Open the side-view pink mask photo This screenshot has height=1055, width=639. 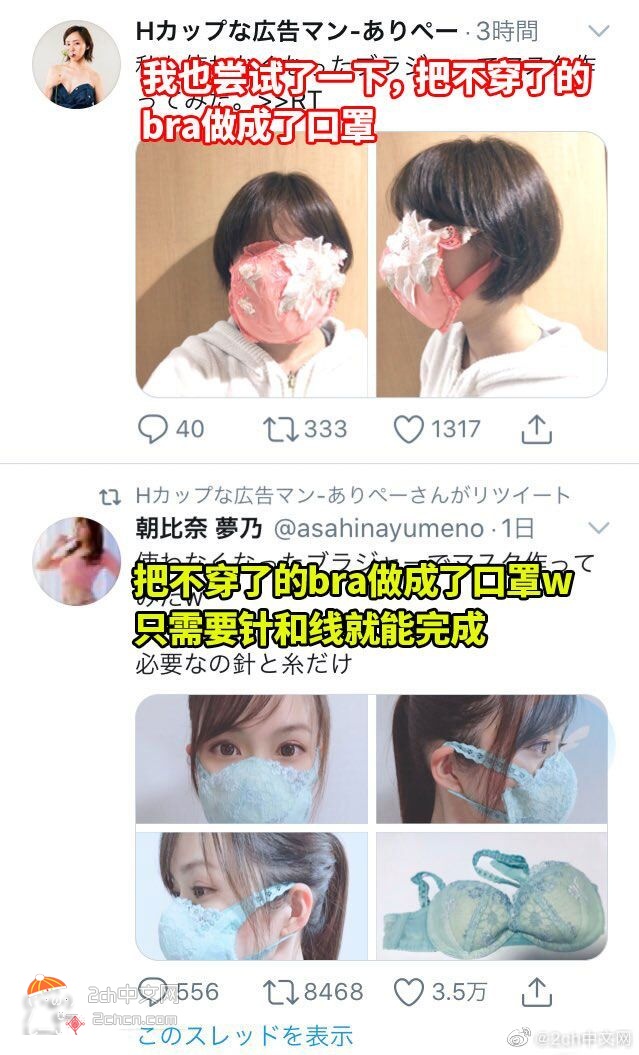pyautogui.click(x=491, y=265)
